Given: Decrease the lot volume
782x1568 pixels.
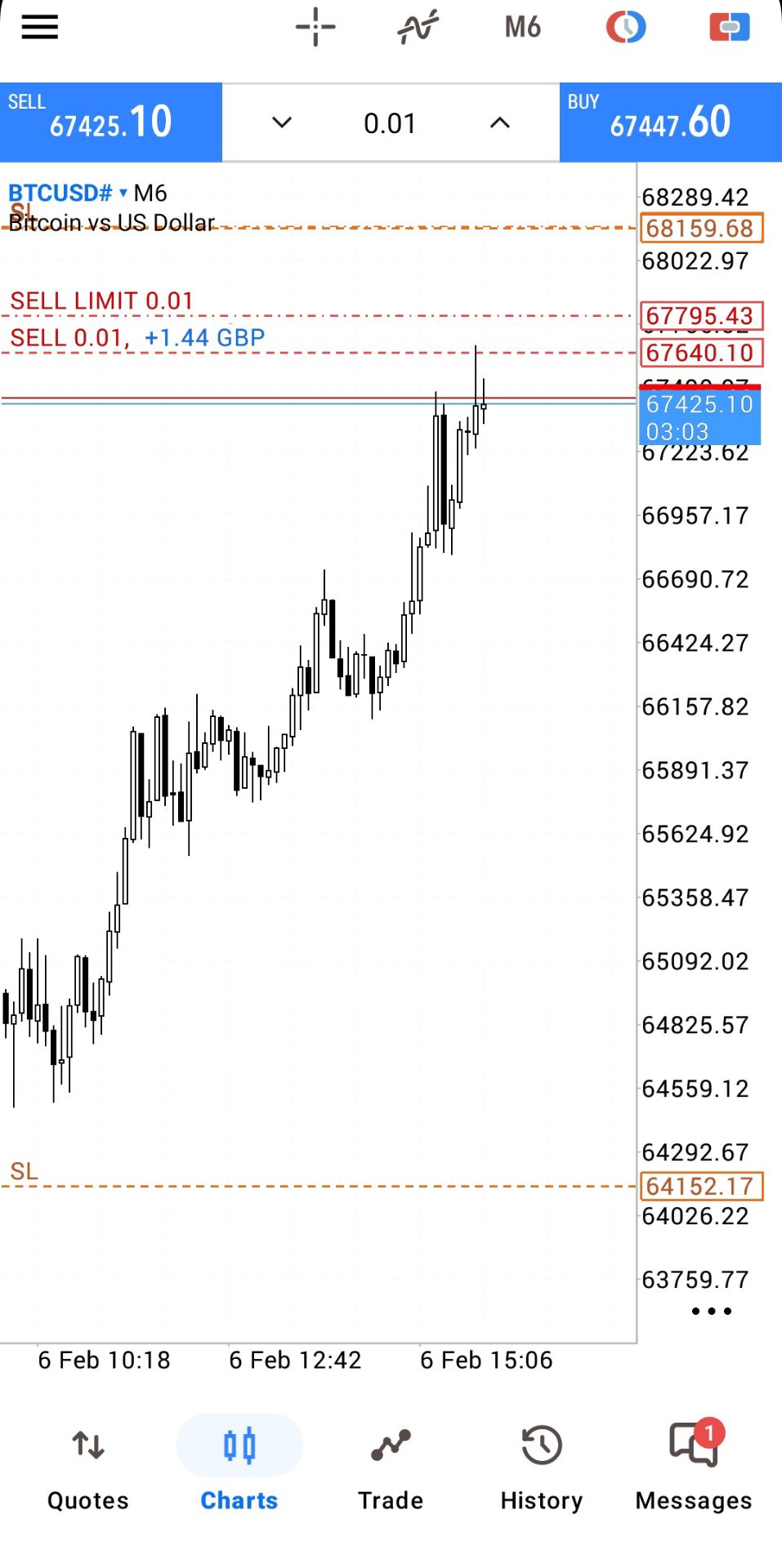Looking at the screenshot, I should [282, 123].
